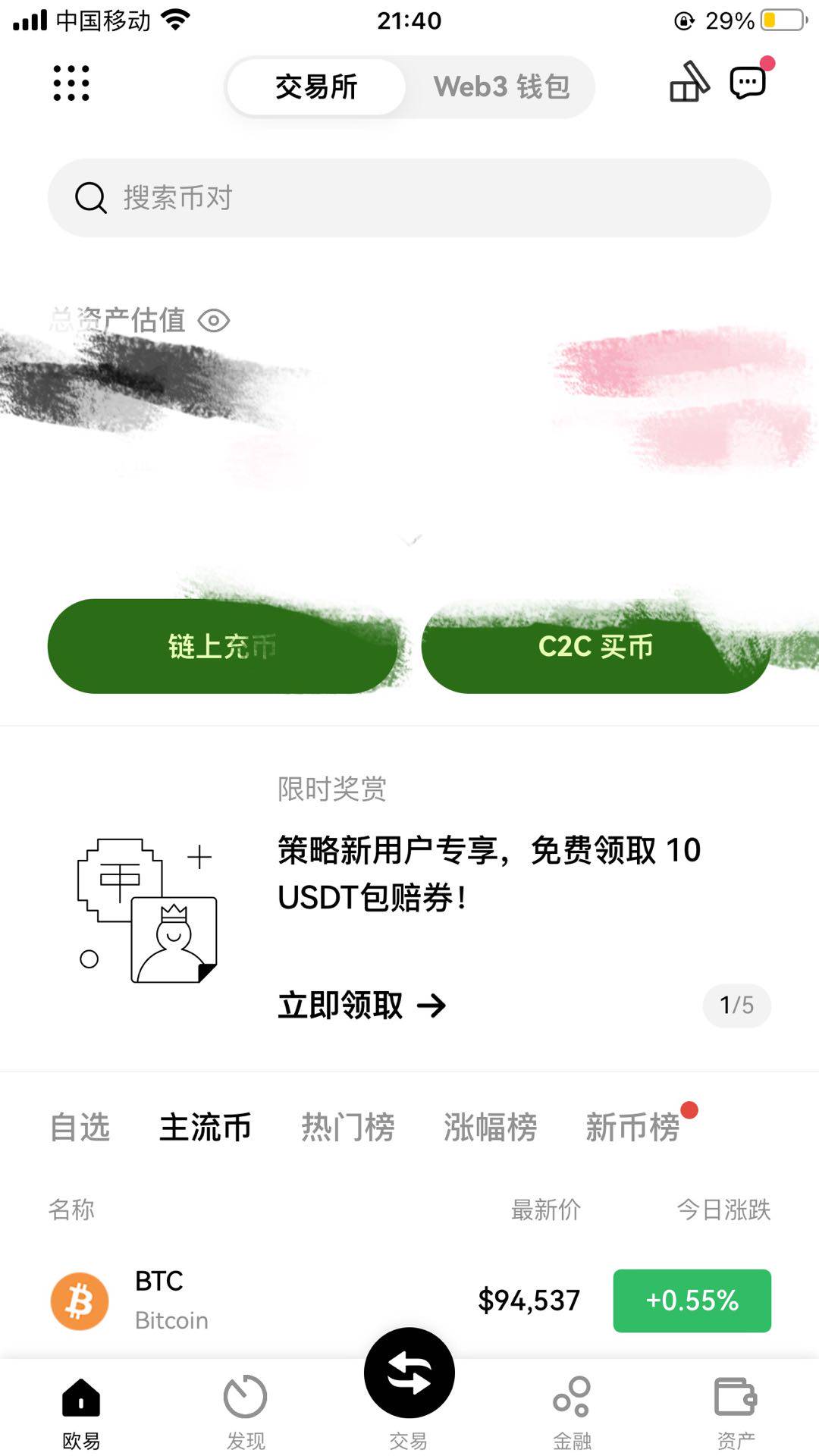
Task: View the 新币榜 tab
Action: click(x=632, y=1127)
